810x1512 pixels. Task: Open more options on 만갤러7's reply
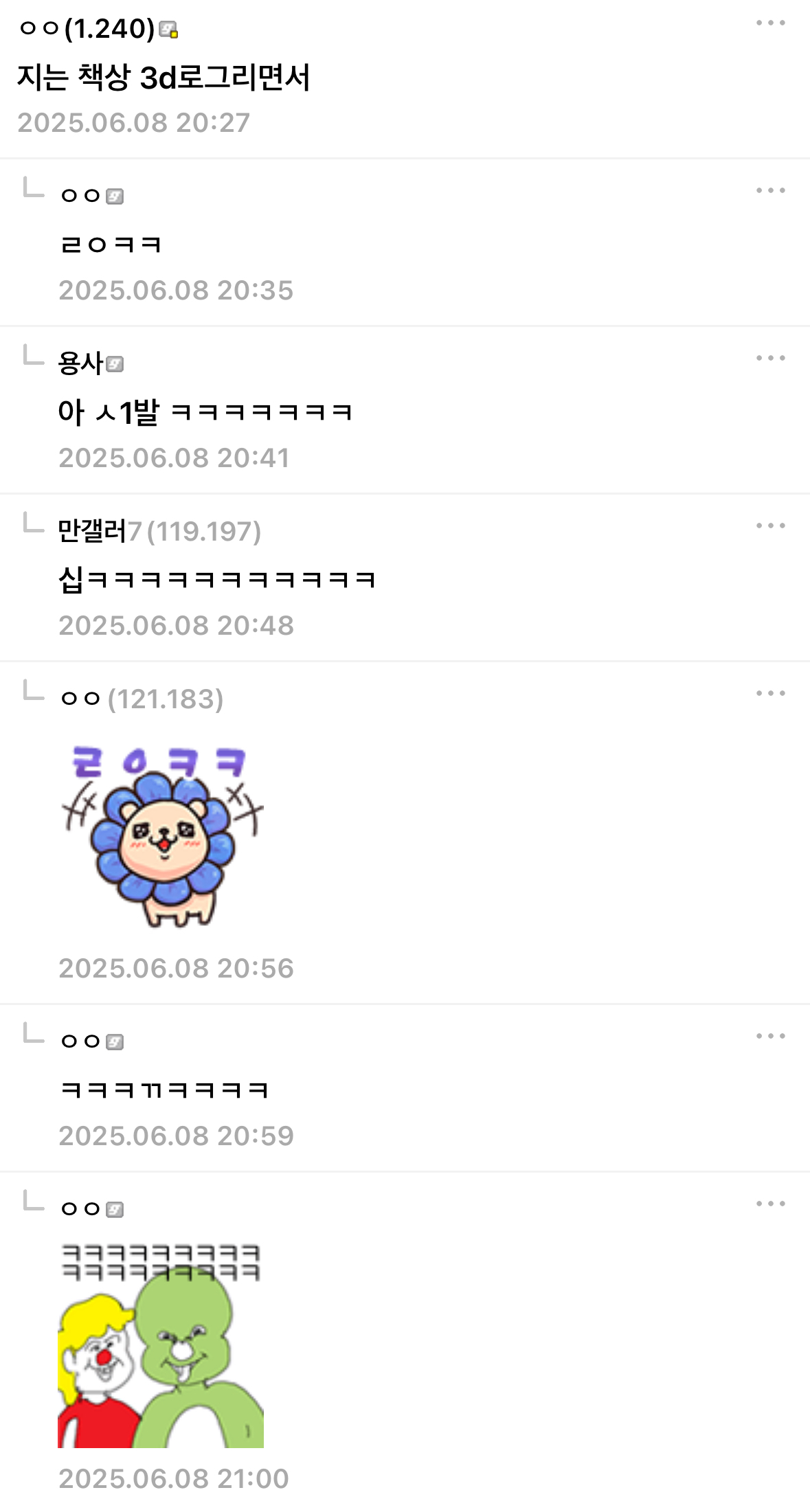[x=770, y=526]
